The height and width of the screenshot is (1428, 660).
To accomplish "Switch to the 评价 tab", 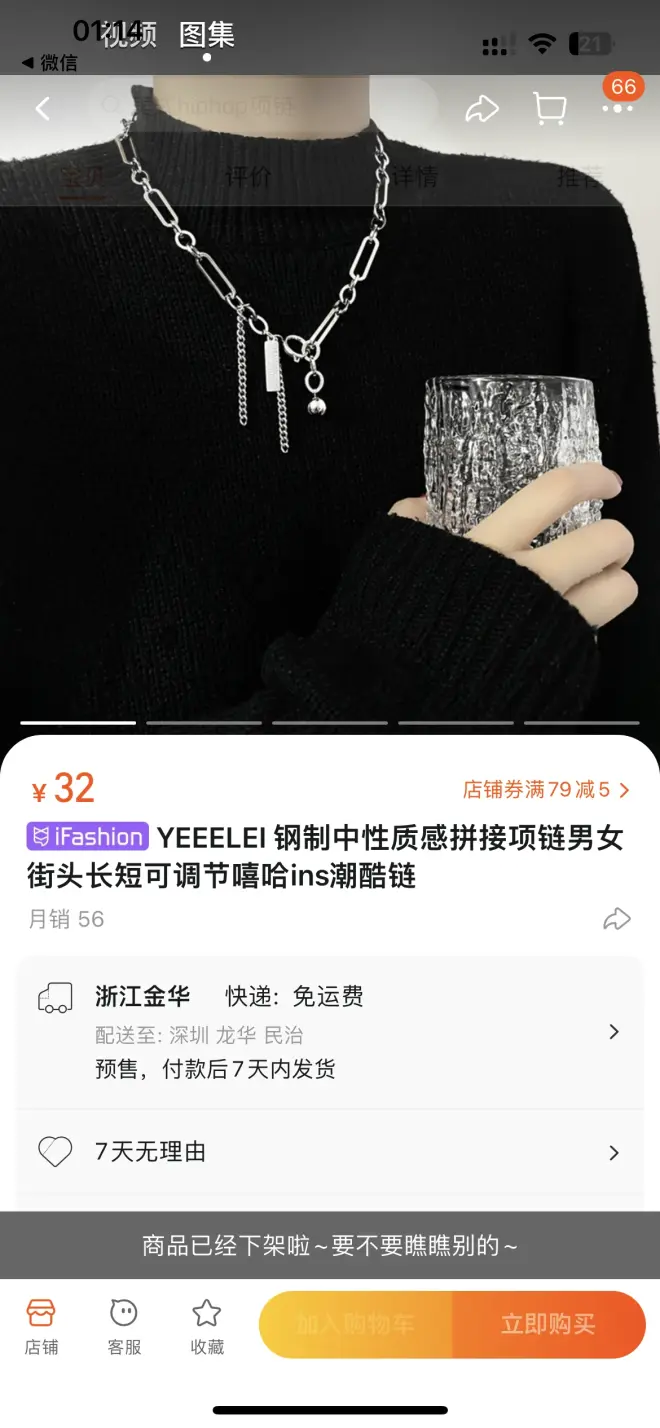I will pyautogui.click(x=247, y=178).
